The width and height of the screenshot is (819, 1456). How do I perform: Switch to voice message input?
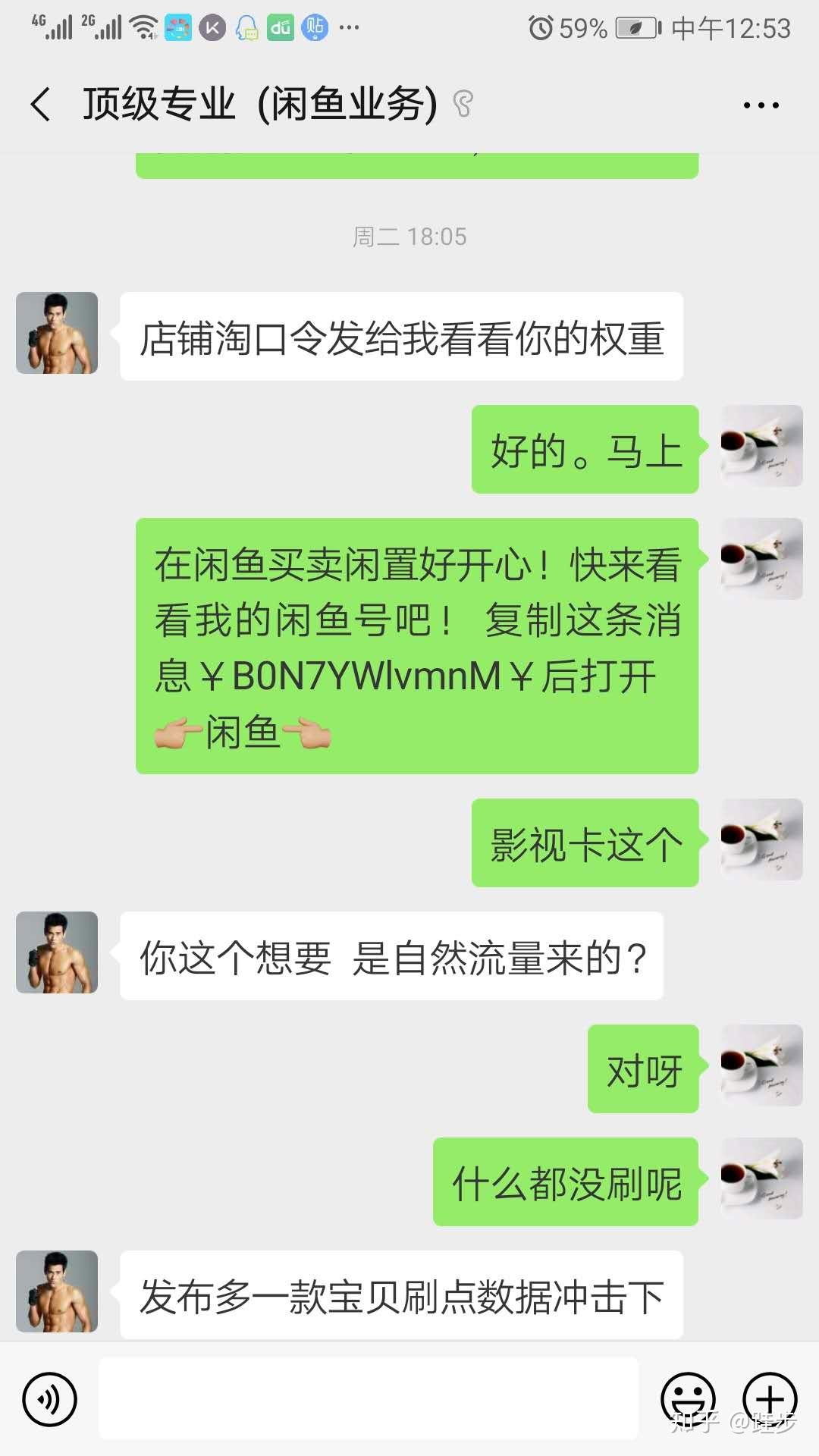click(x=49, y=1399)
